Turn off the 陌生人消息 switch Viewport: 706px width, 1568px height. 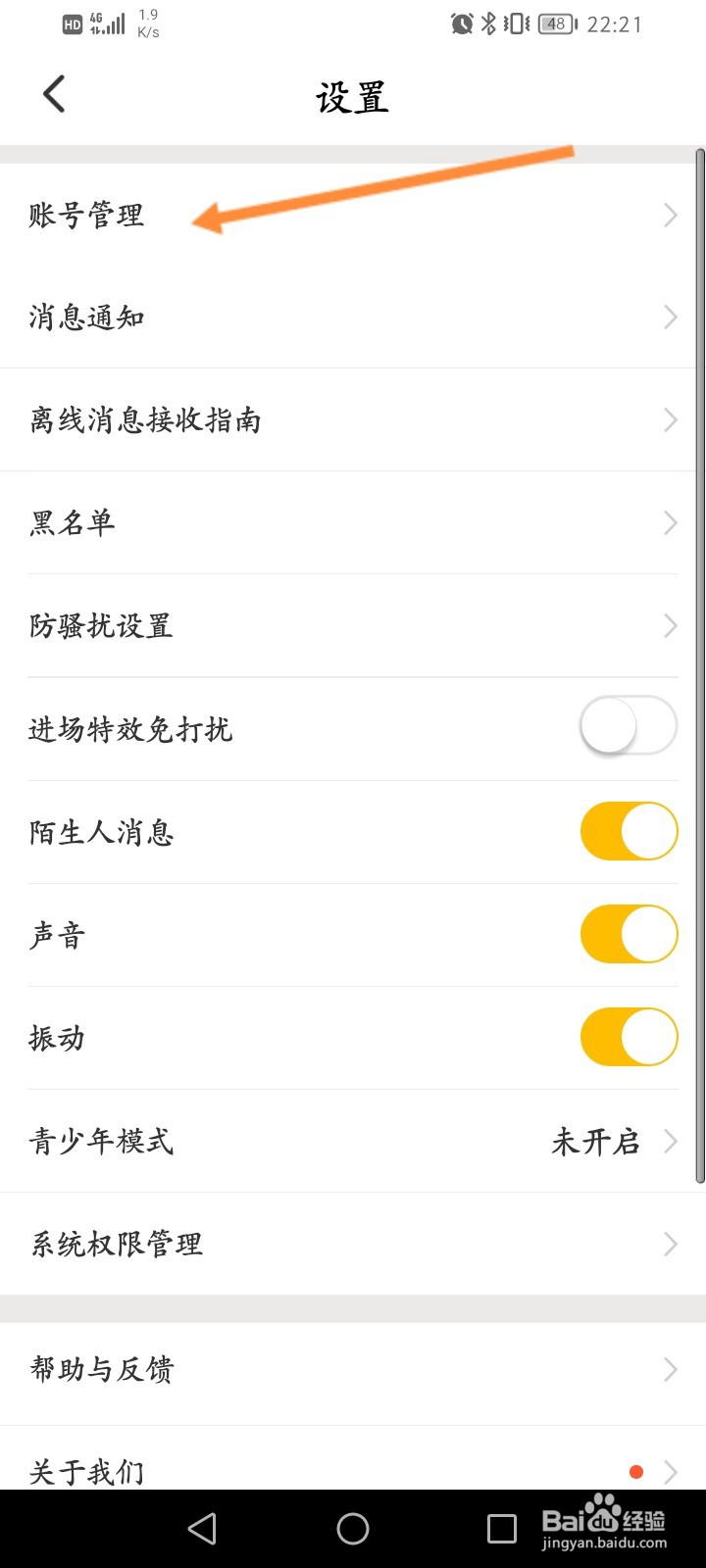tap(629, 832)
